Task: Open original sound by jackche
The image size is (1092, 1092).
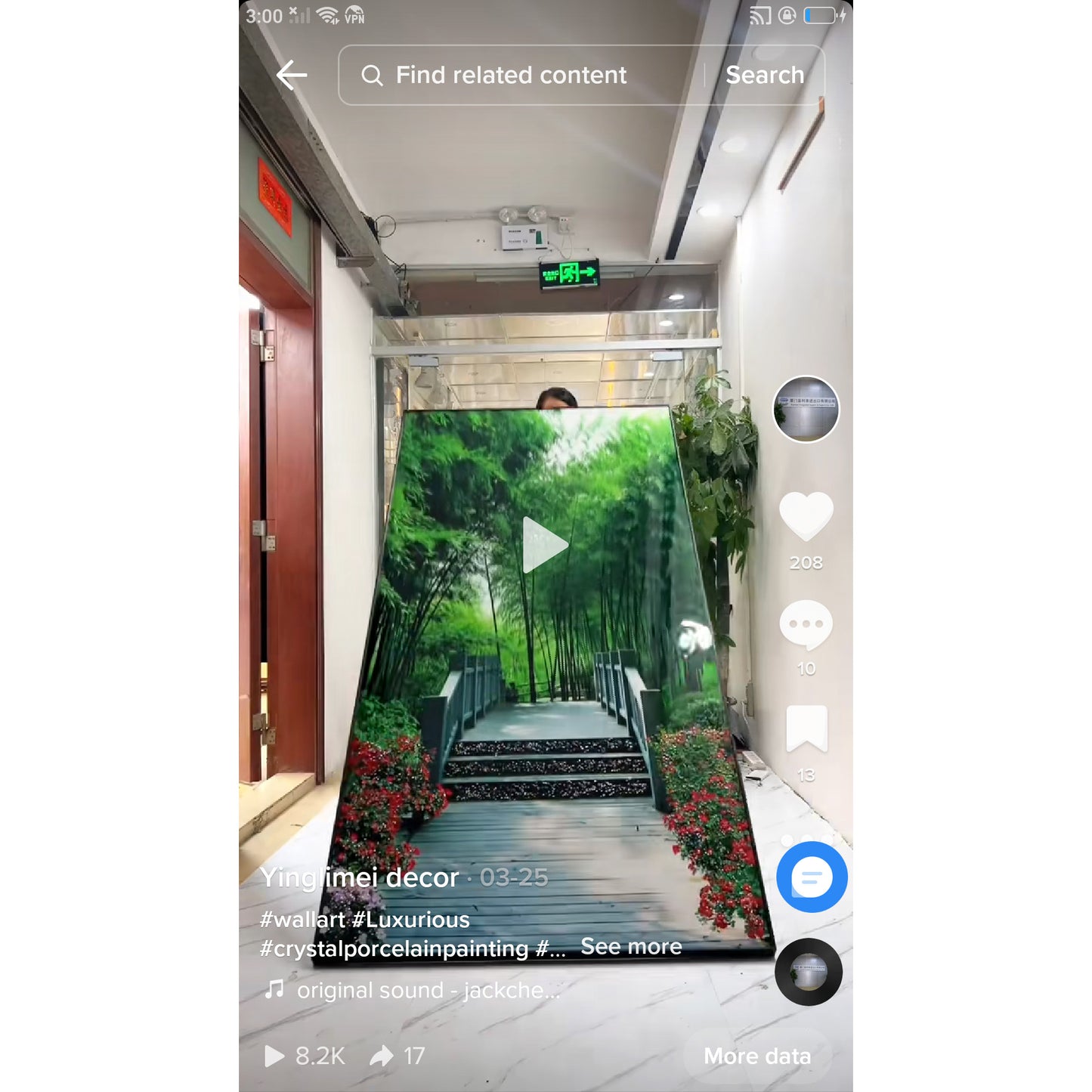Action: coord(427,990)
